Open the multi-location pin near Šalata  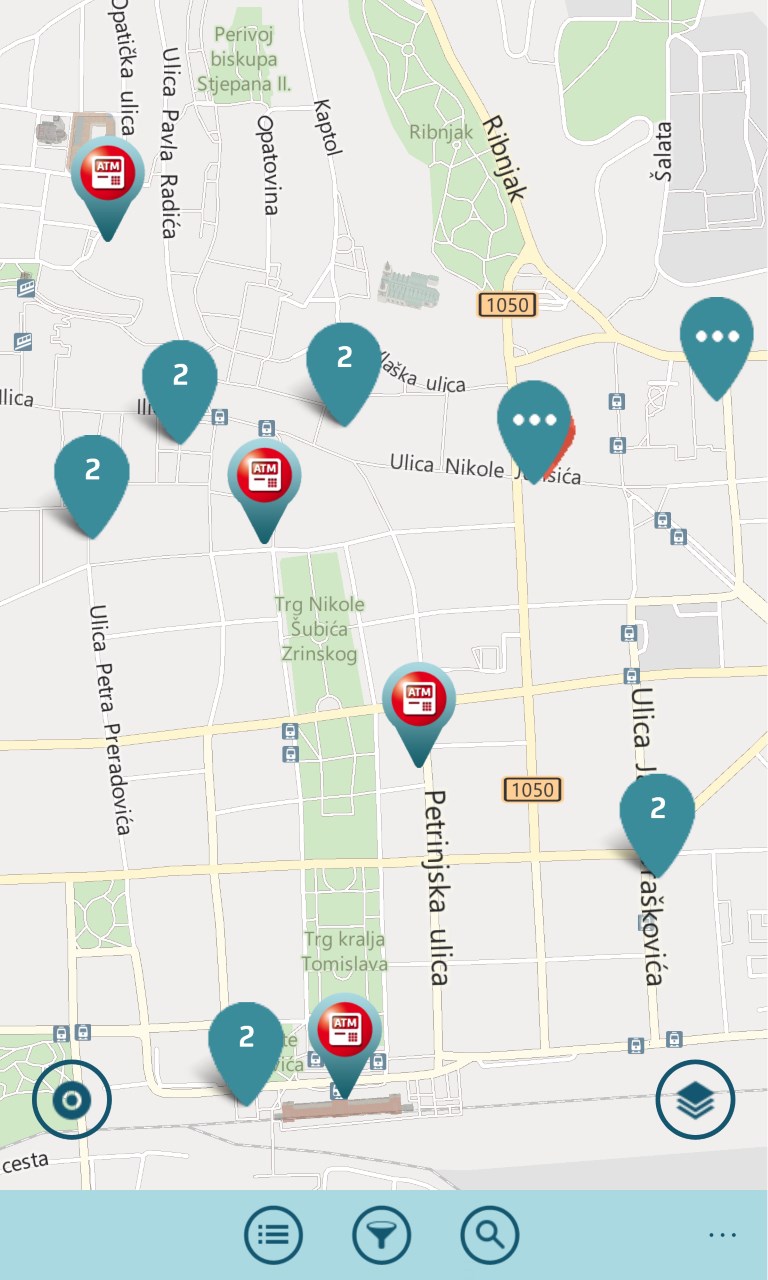tap(716, 337)
